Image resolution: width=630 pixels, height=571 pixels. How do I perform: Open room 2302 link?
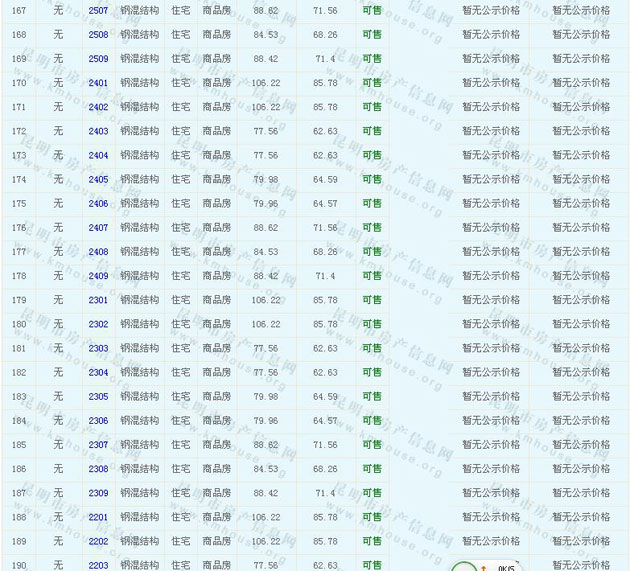point(98,324)
